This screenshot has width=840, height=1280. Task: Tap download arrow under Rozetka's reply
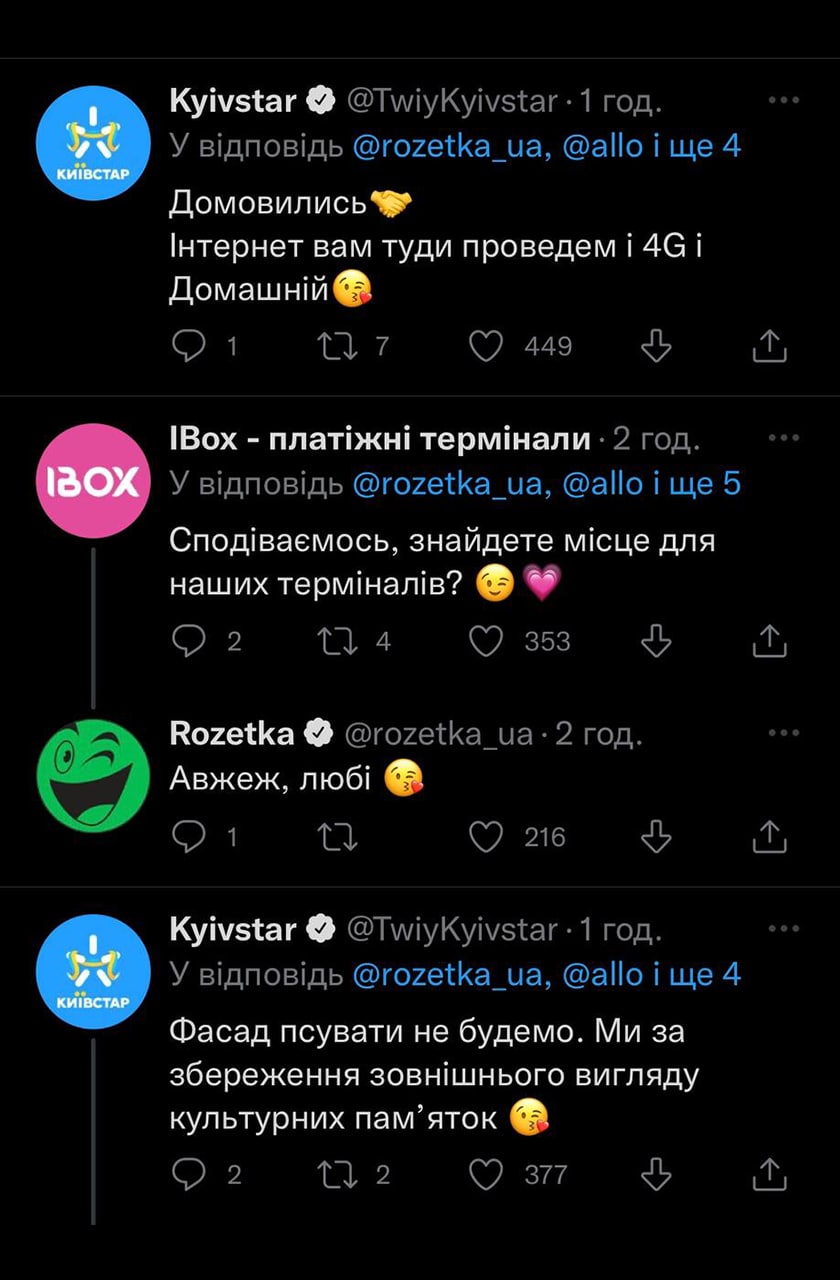(x=655, y=836)
